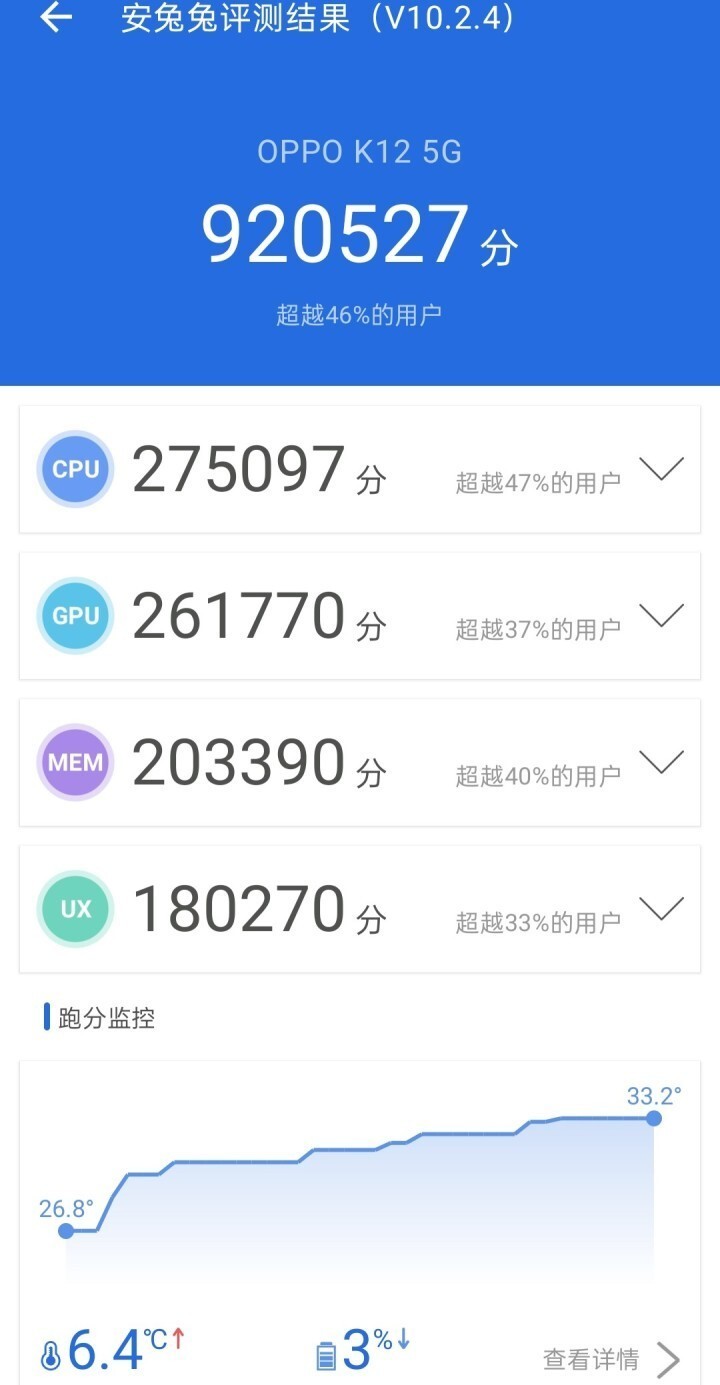Expand the GPU score breakdown
720x1385 pixels.
click(x=661, y=616)
